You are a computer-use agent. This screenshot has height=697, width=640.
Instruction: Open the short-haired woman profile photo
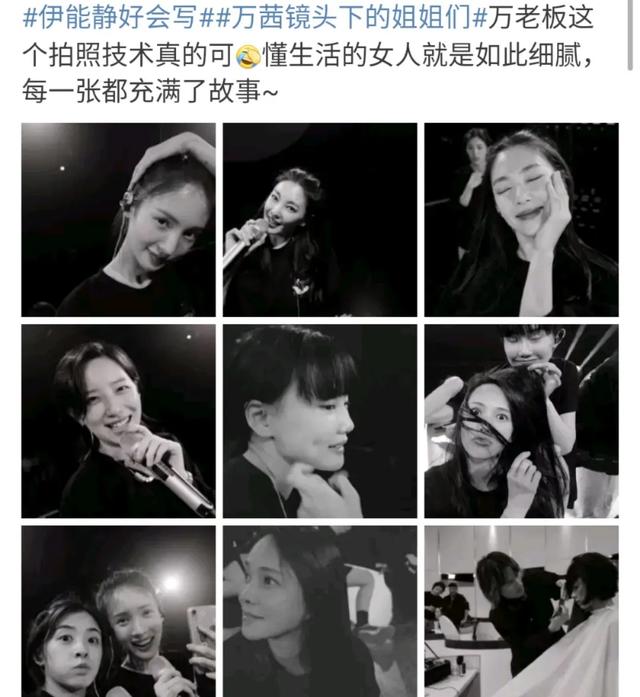[x=320, y=421]
